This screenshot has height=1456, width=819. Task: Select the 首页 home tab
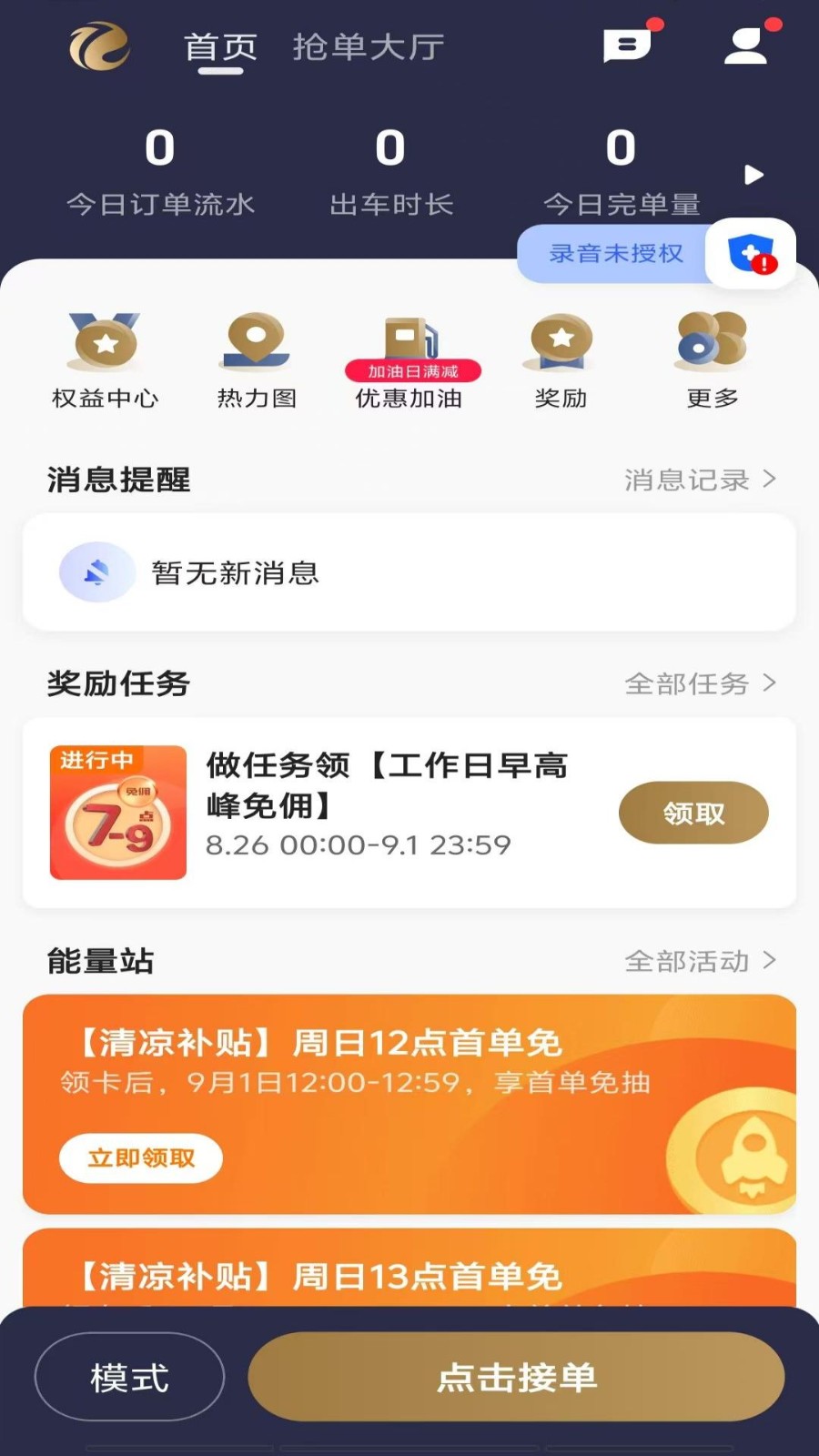[220, 45]
